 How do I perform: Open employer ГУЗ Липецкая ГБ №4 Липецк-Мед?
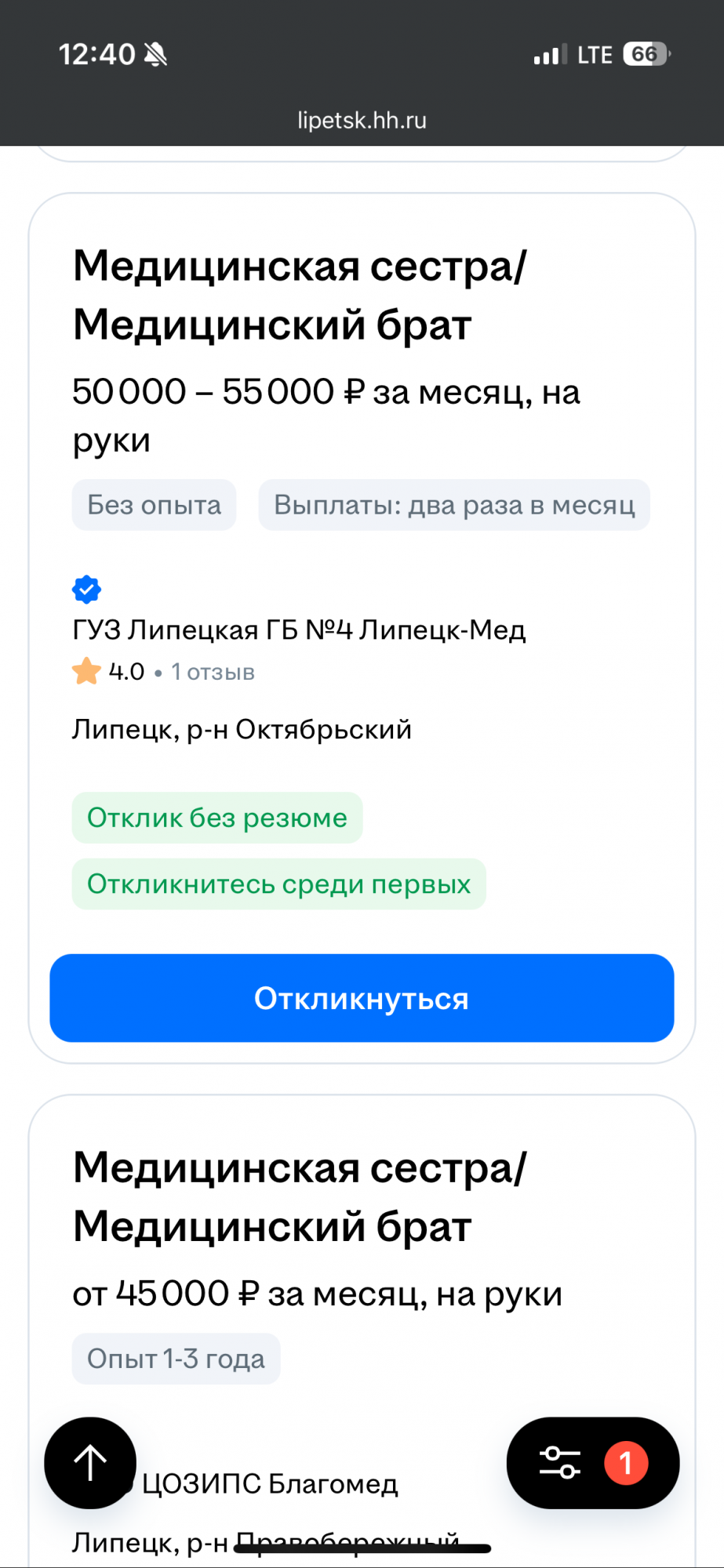pos(299,630)
